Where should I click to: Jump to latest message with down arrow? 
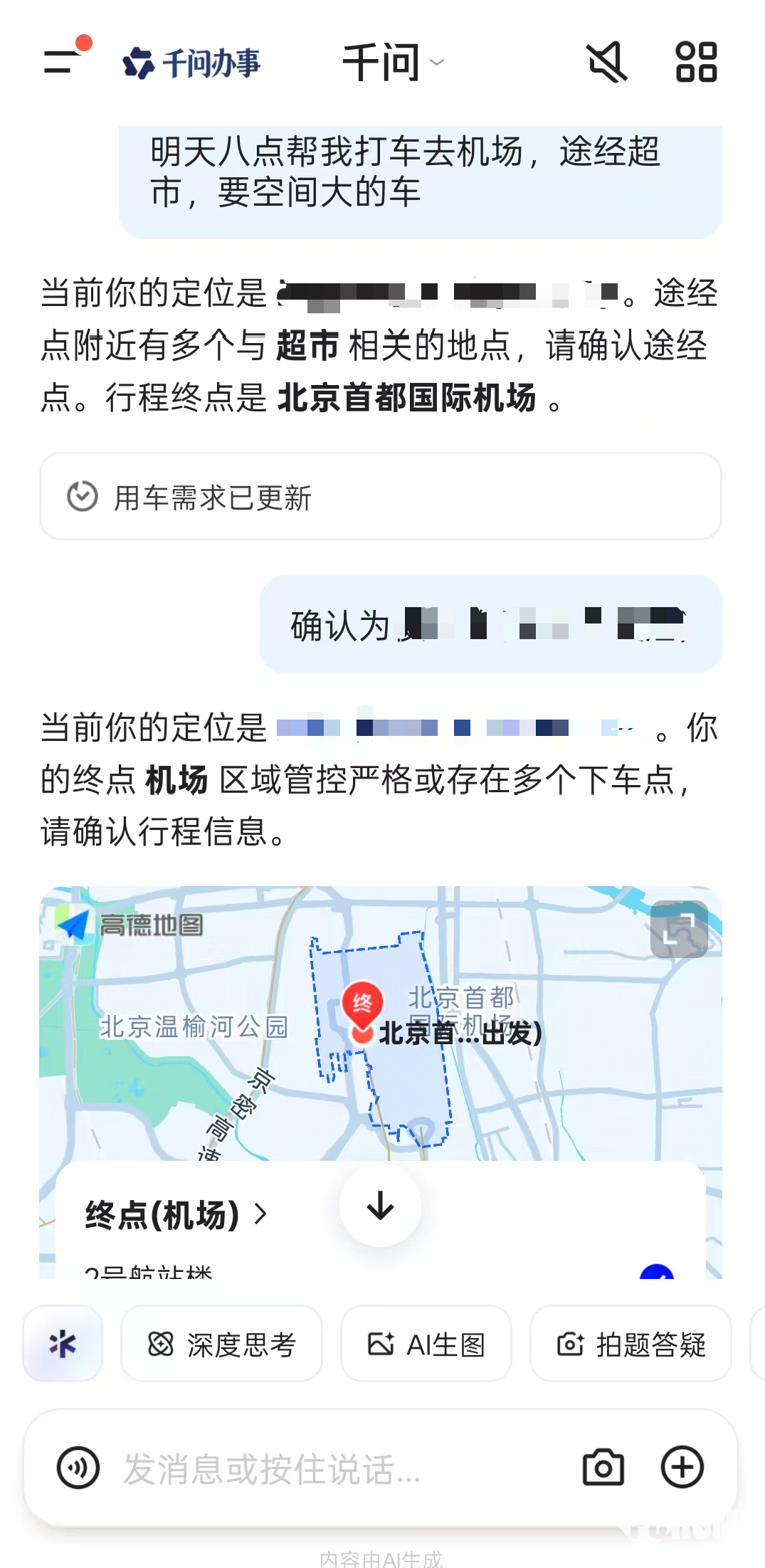[380, 1206]
